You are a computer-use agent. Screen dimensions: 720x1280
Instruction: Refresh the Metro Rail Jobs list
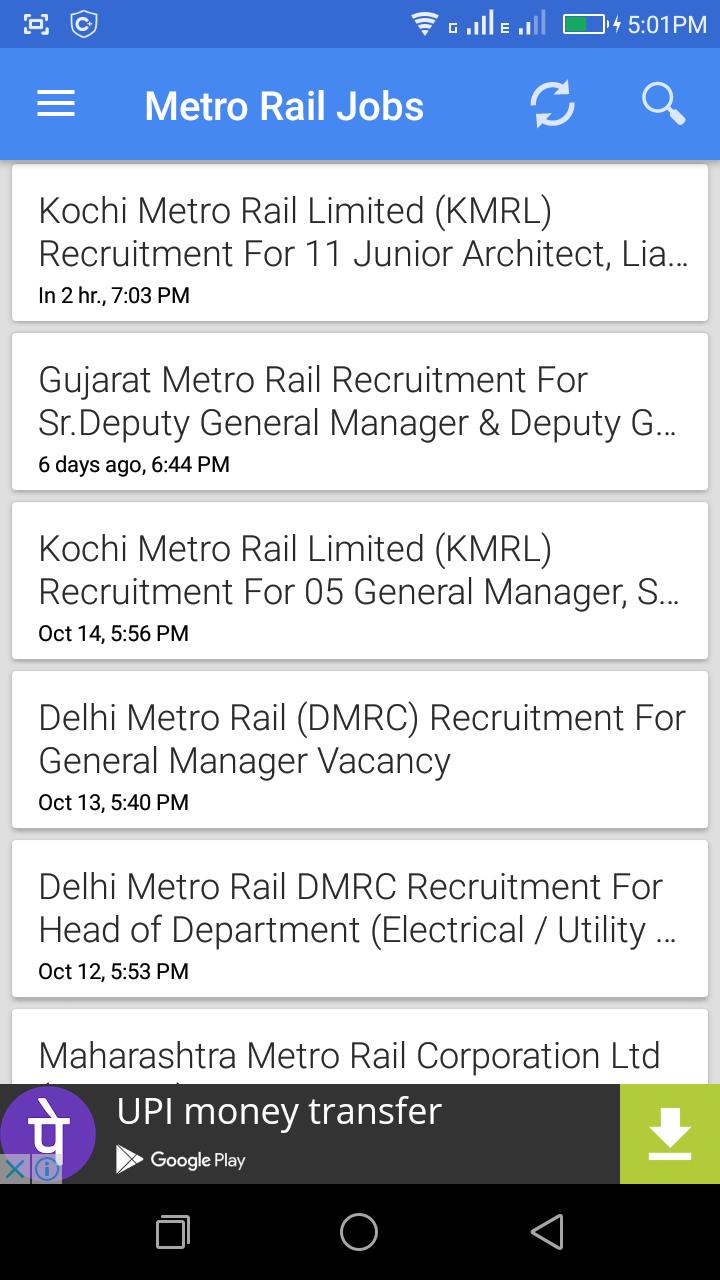[553, 103]
